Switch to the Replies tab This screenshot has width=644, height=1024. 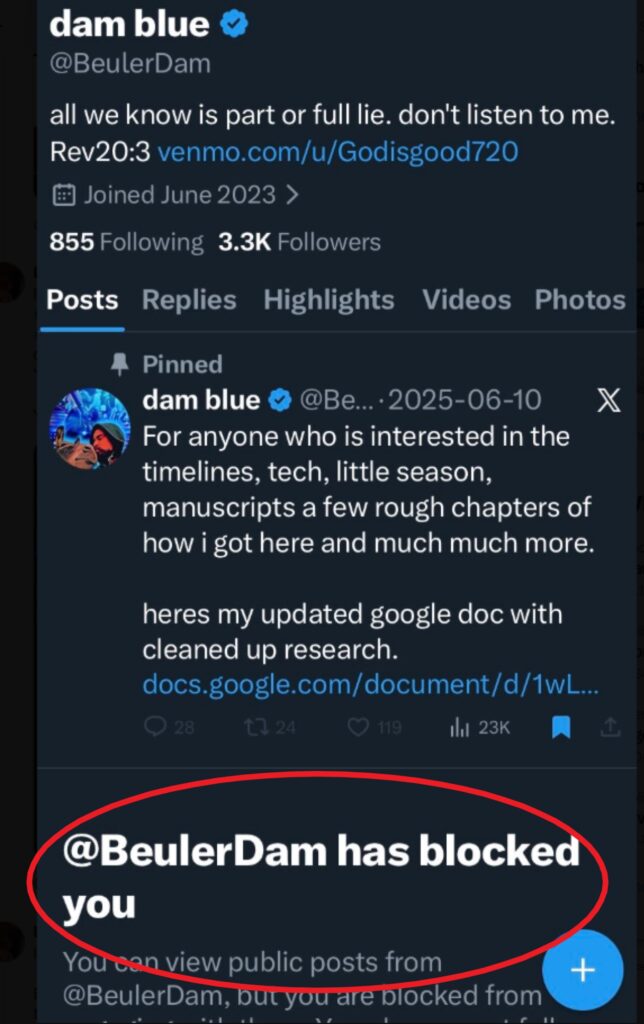pyautogui.click(x=189, y=300)
